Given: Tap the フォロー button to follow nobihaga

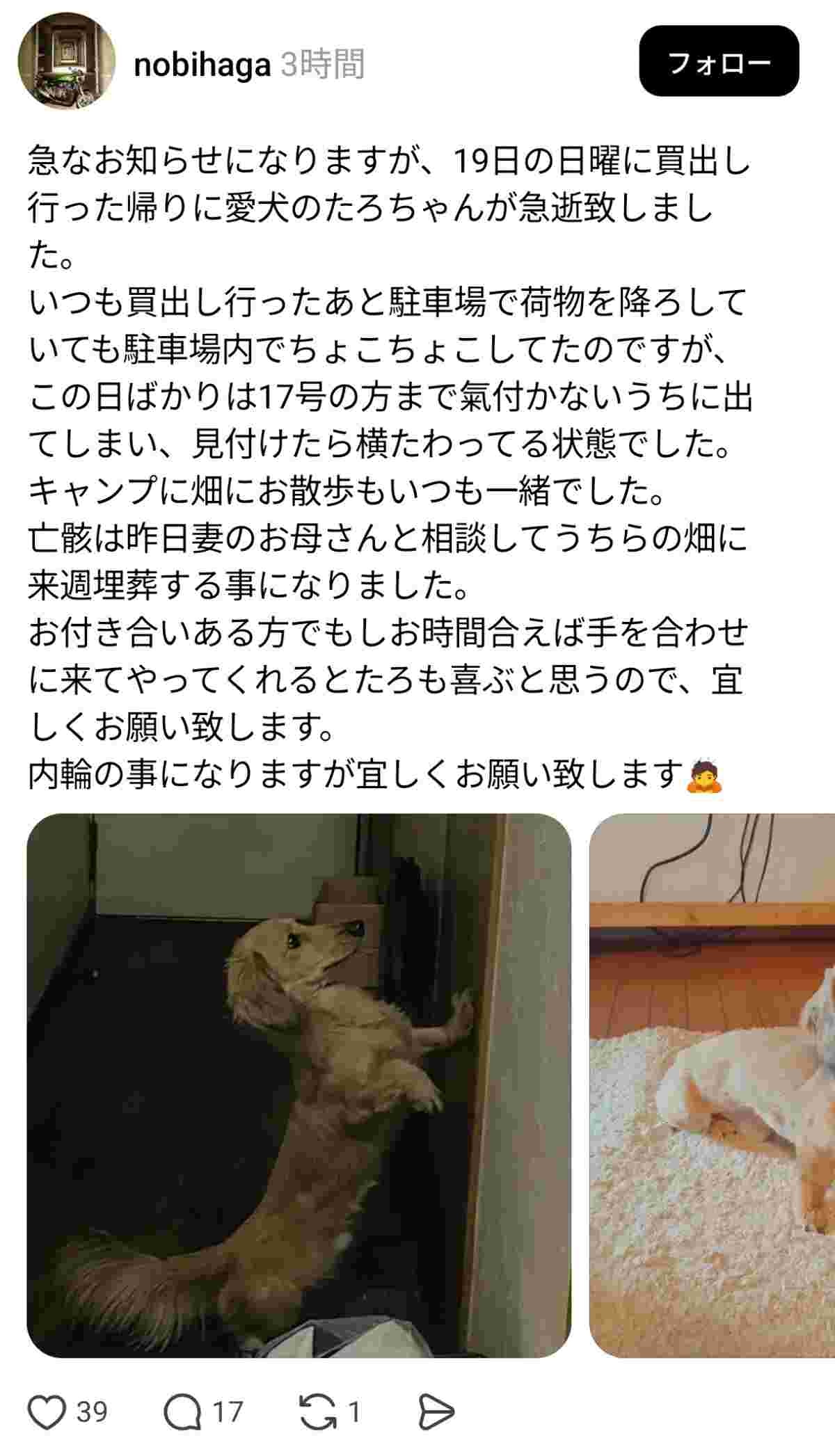Looking at the screenshot, I should [719, 61].
